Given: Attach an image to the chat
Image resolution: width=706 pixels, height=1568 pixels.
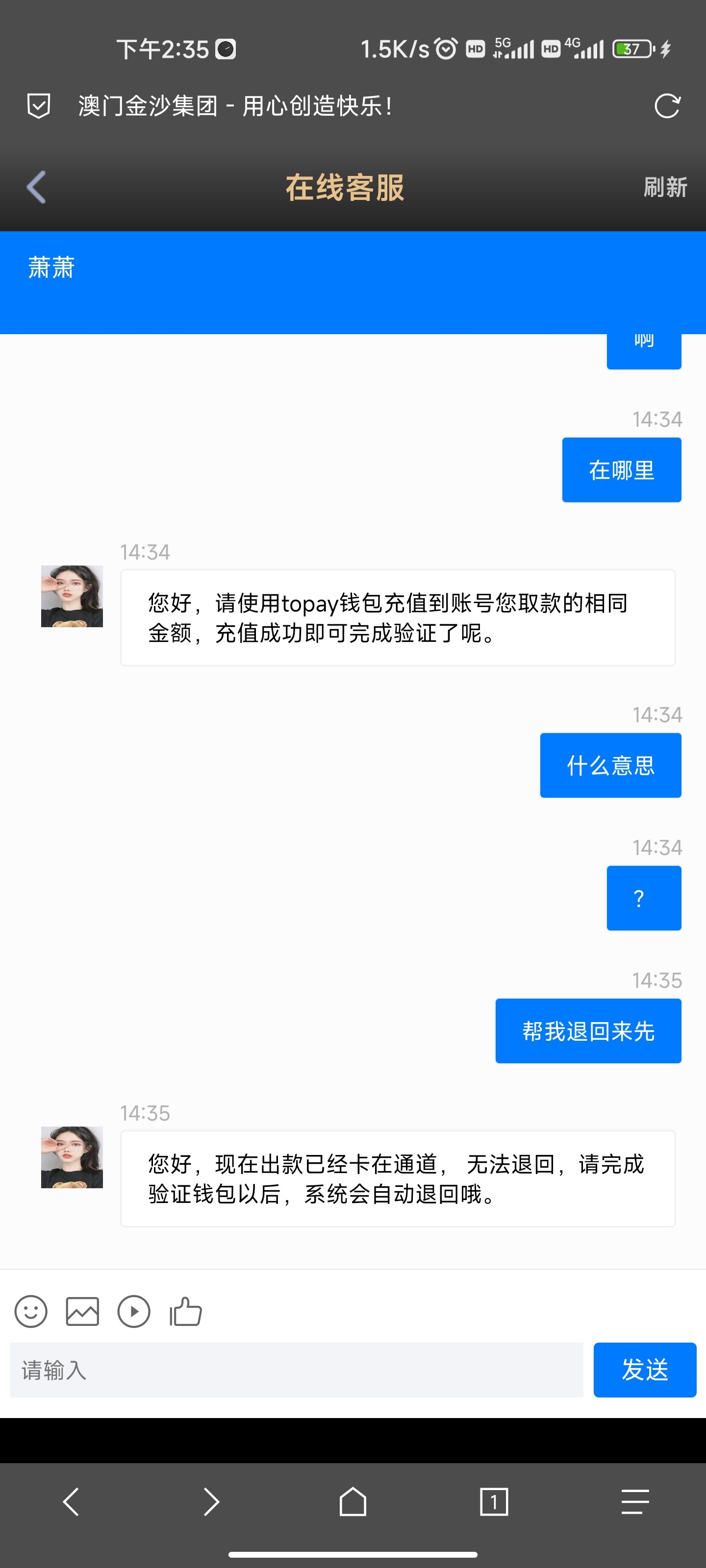Looking at the screenshot, I should 82,1311.
